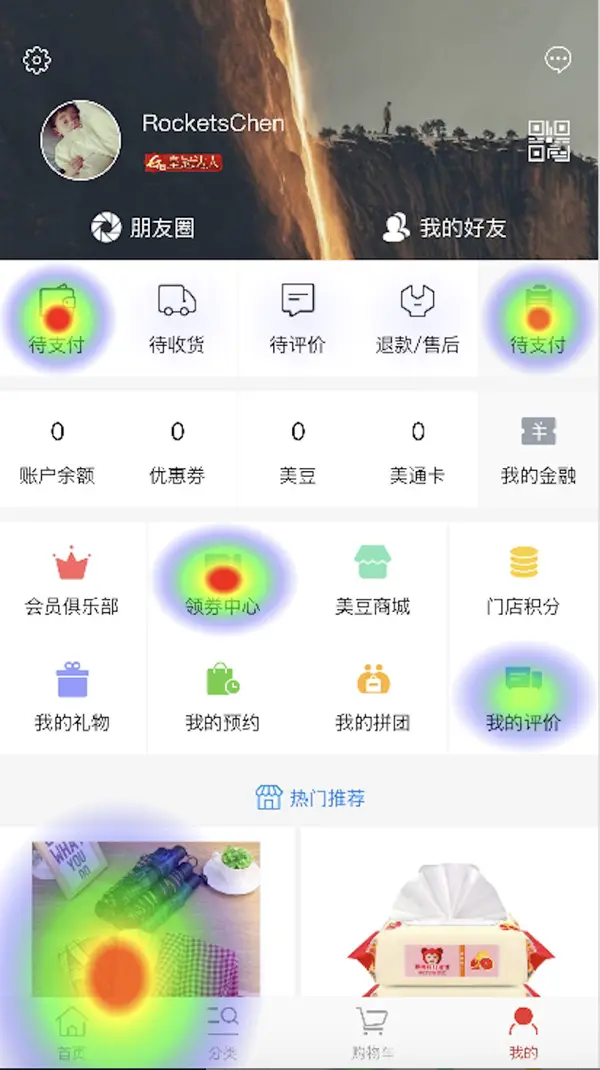This screenshot has width=600, height=1070.
Task: Go to 我的好友 friends list
Action: tap(445, 228)
